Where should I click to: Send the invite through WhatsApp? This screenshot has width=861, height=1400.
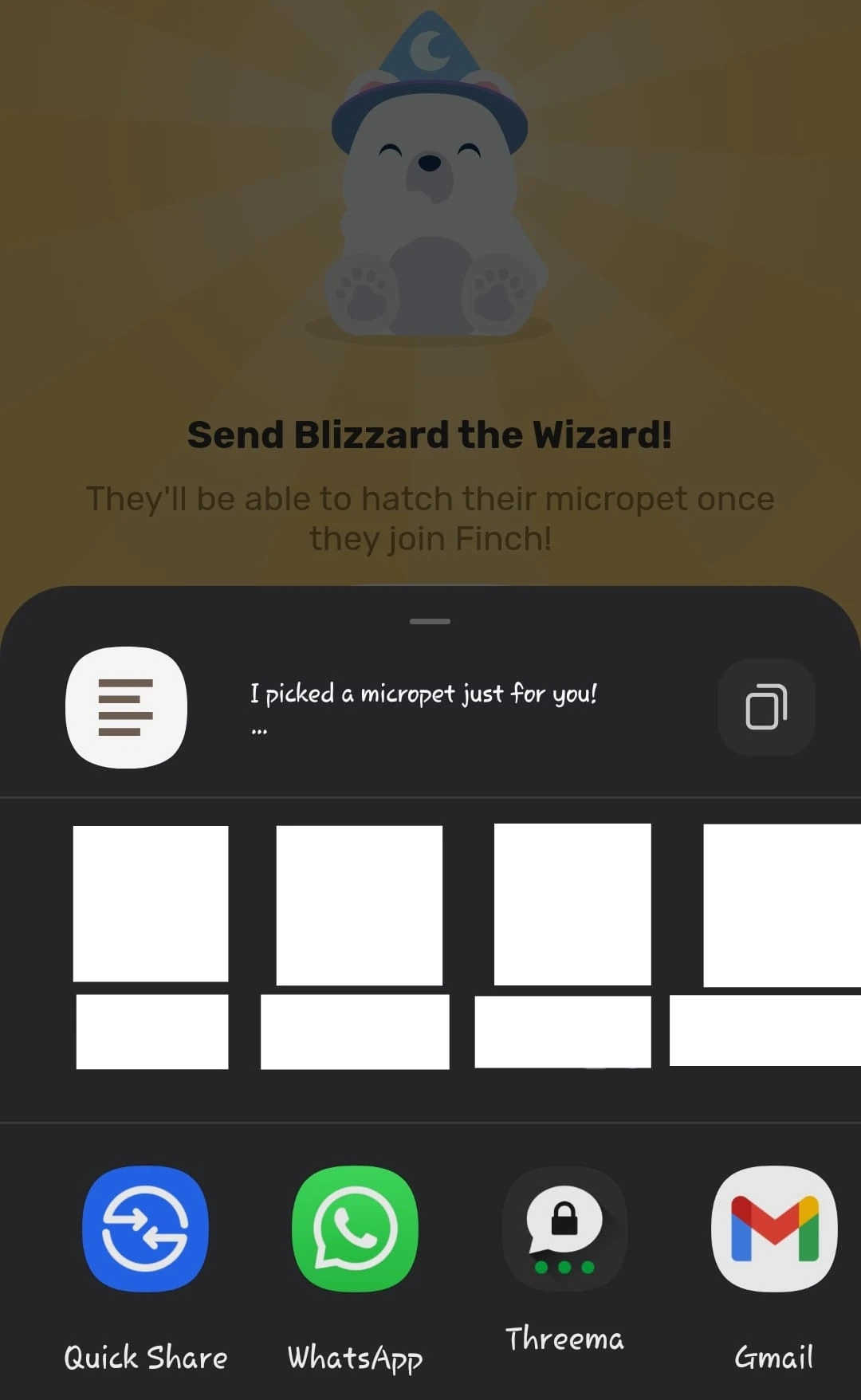point(355,1229)
